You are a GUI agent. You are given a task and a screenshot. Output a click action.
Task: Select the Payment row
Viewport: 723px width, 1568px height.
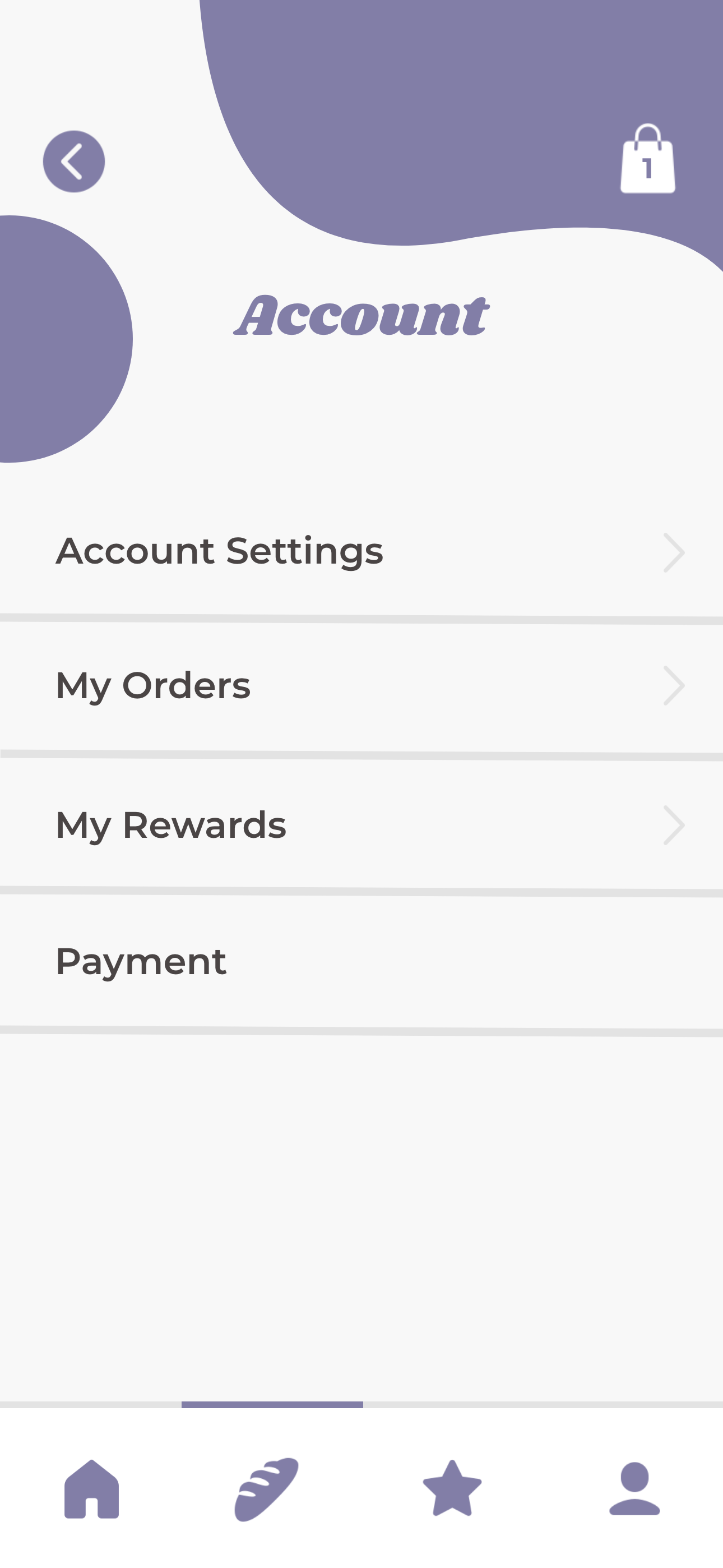(x=361, y=962)
